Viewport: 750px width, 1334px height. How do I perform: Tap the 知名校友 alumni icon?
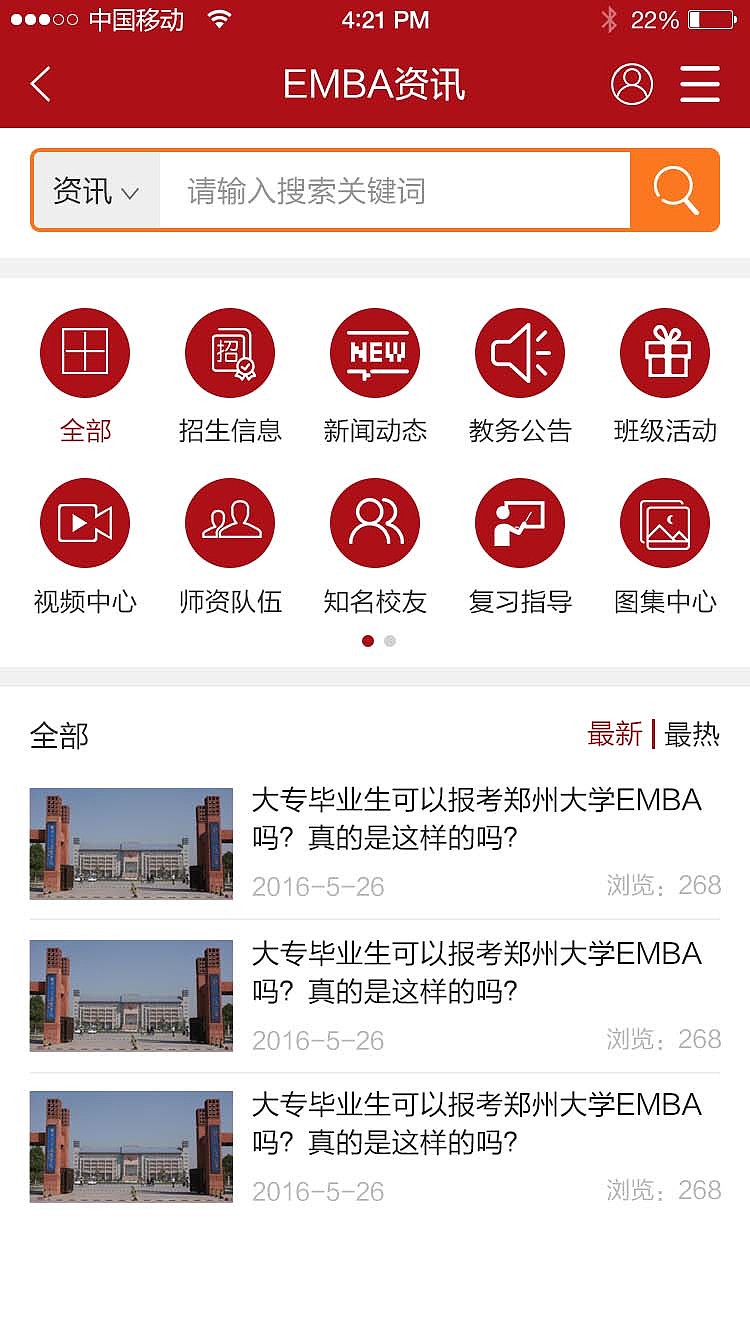point(375,522)
